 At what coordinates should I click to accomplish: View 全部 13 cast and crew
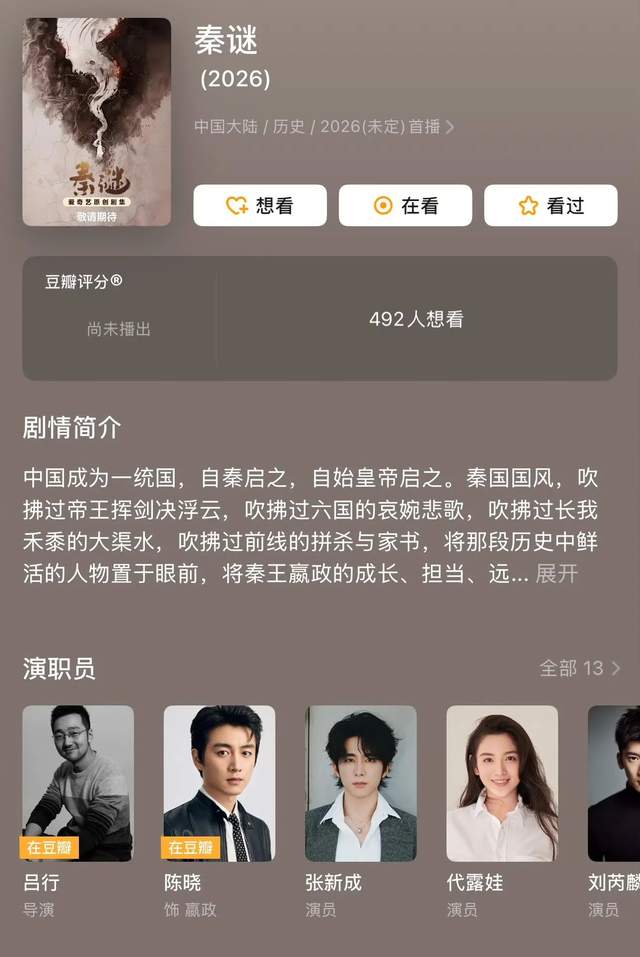pyautogui.click(x=580, y=668)
